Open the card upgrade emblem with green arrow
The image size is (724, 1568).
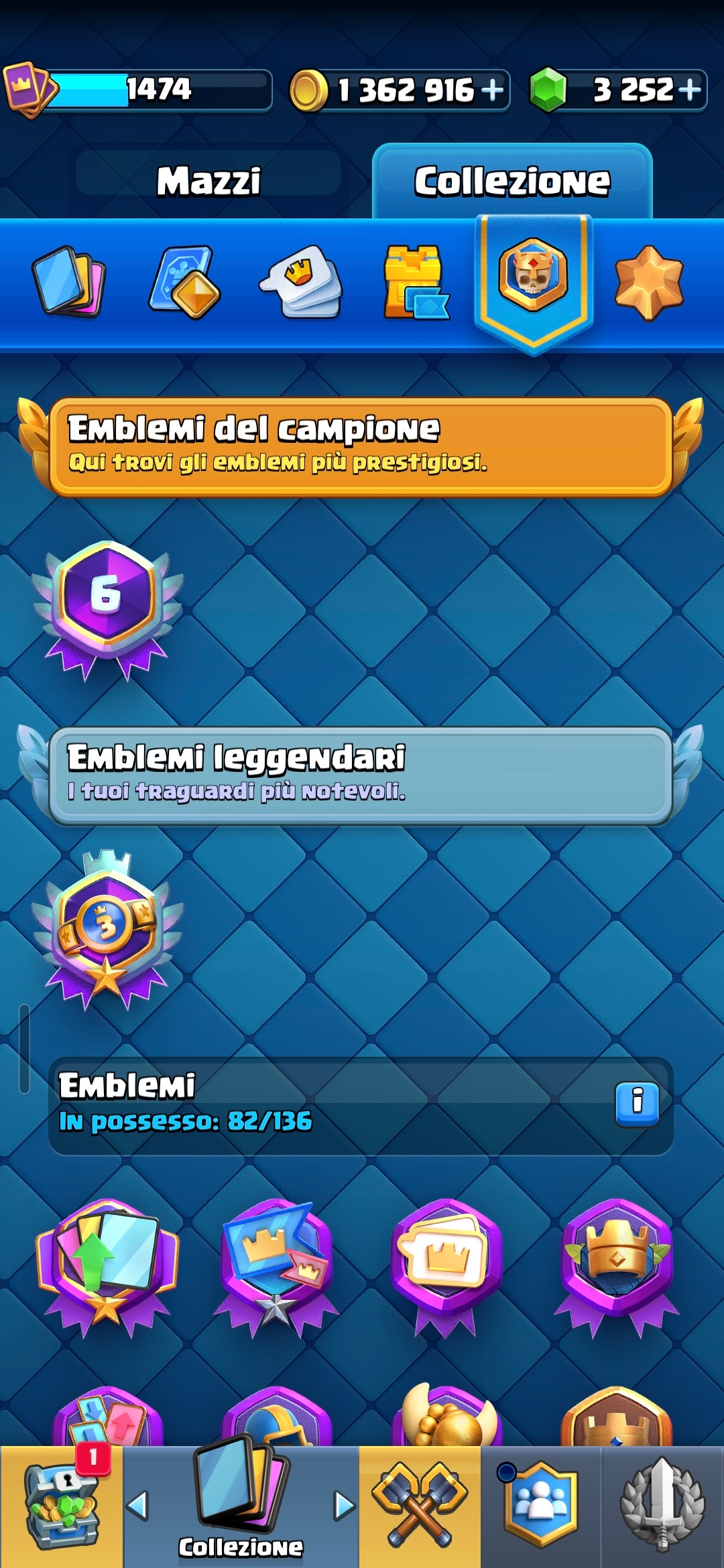(x=107, y=1268)
